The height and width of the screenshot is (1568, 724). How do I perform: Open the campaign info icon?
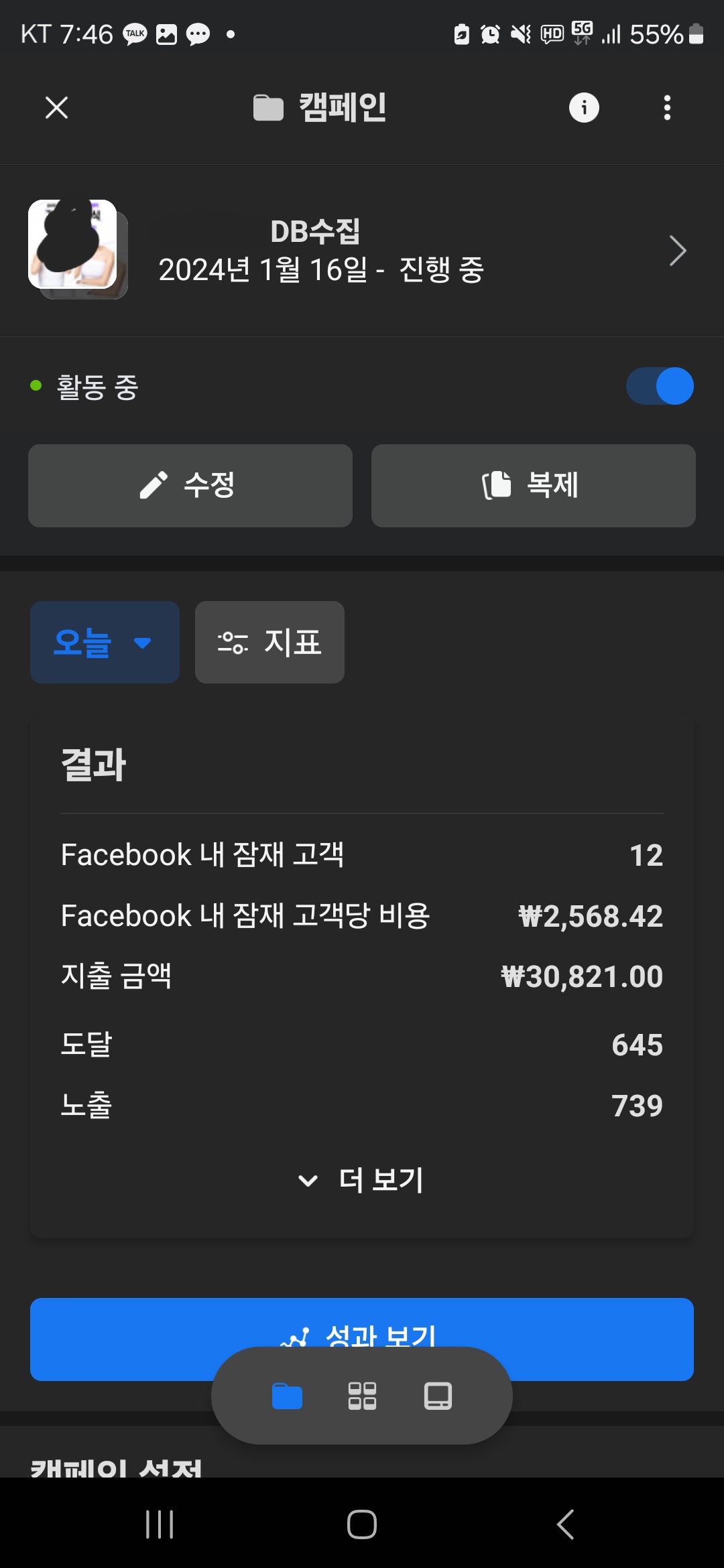584,107
